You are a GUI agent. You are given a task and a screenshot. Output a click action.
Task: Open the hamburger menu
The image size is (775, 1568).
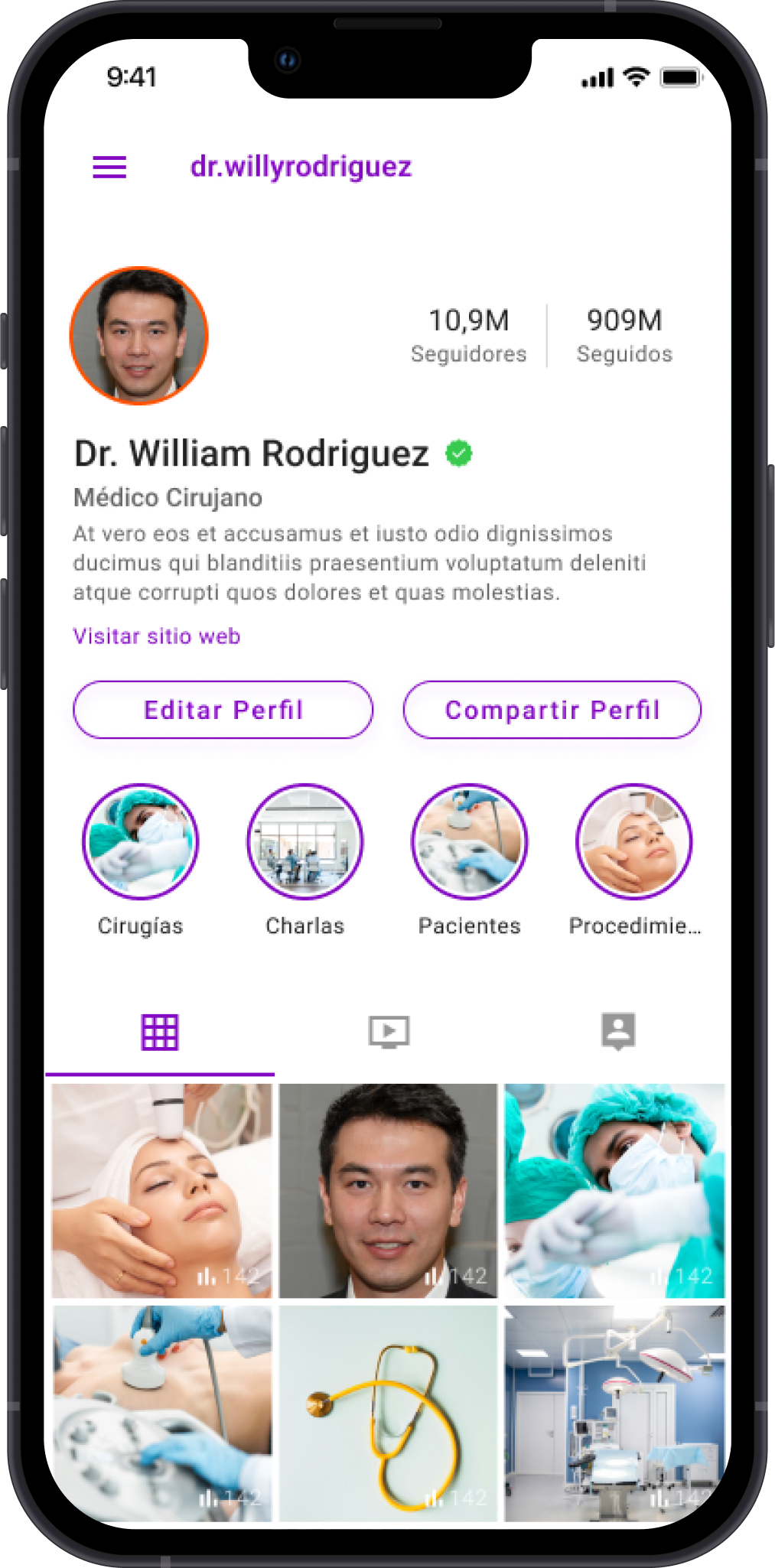[109, 167]
